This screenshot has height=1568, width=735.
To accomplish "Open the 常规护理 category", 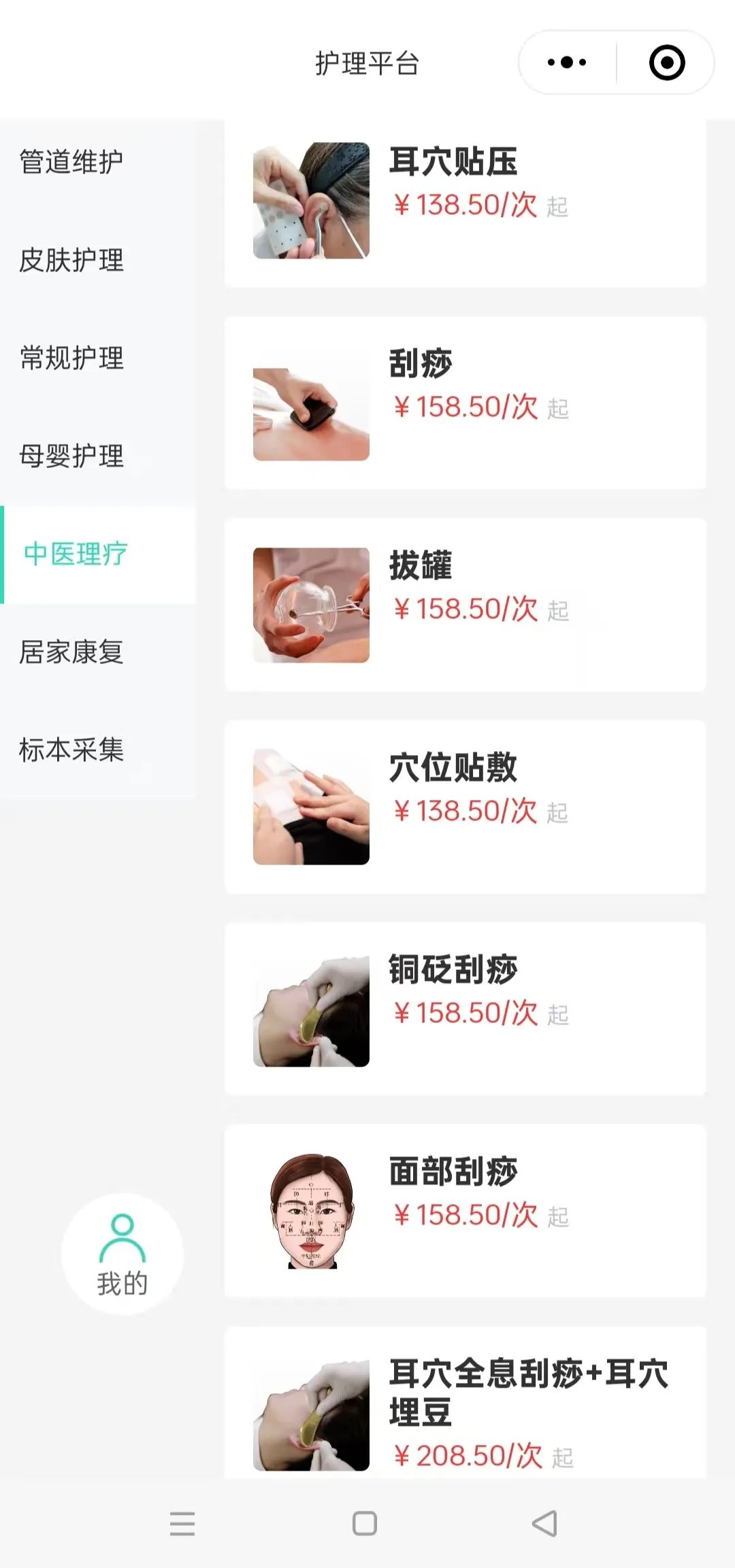I will coord(98,358).
